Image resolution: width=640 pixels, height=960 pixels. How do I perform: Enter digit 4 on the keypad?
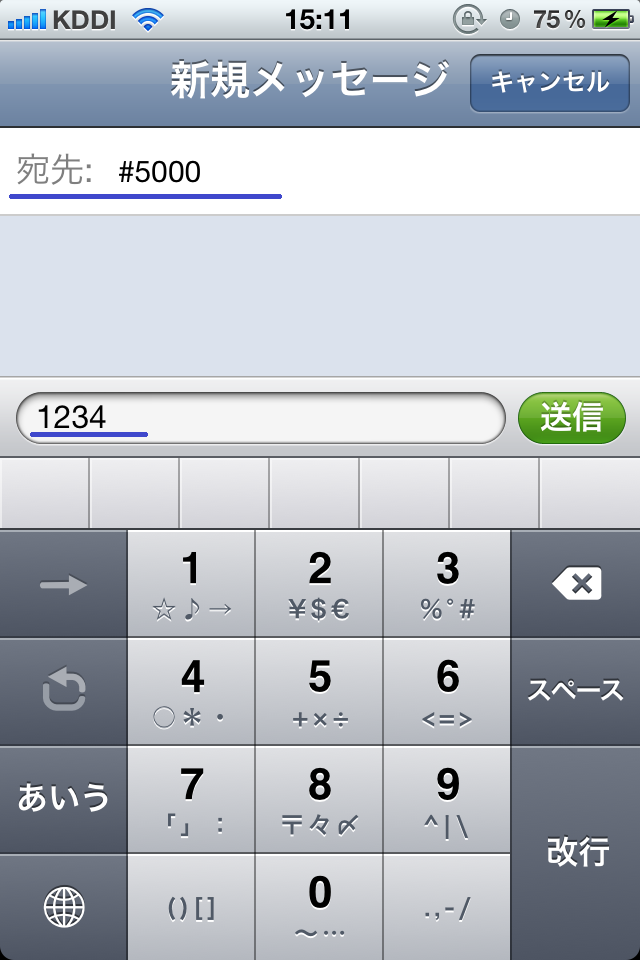pyautogui.click(x=191, y=692)
